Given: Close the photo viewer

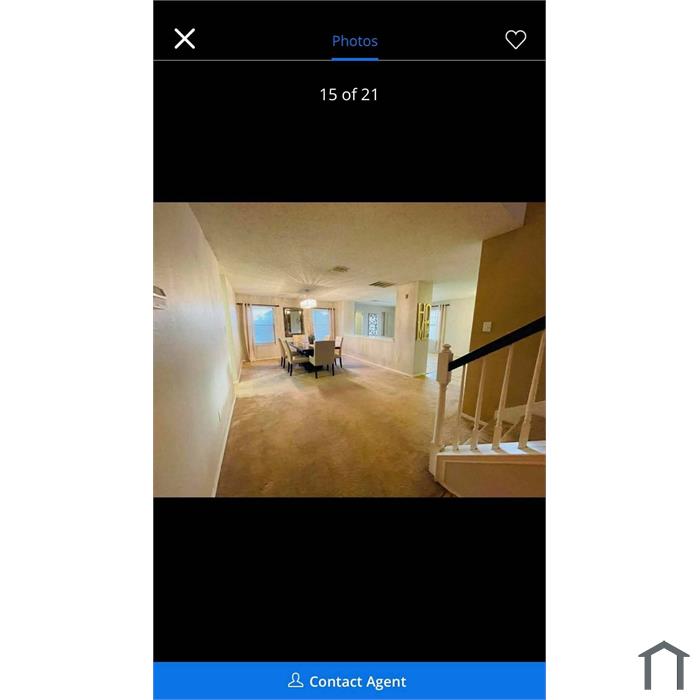Looking at the screenshot, I should point(185,39).
